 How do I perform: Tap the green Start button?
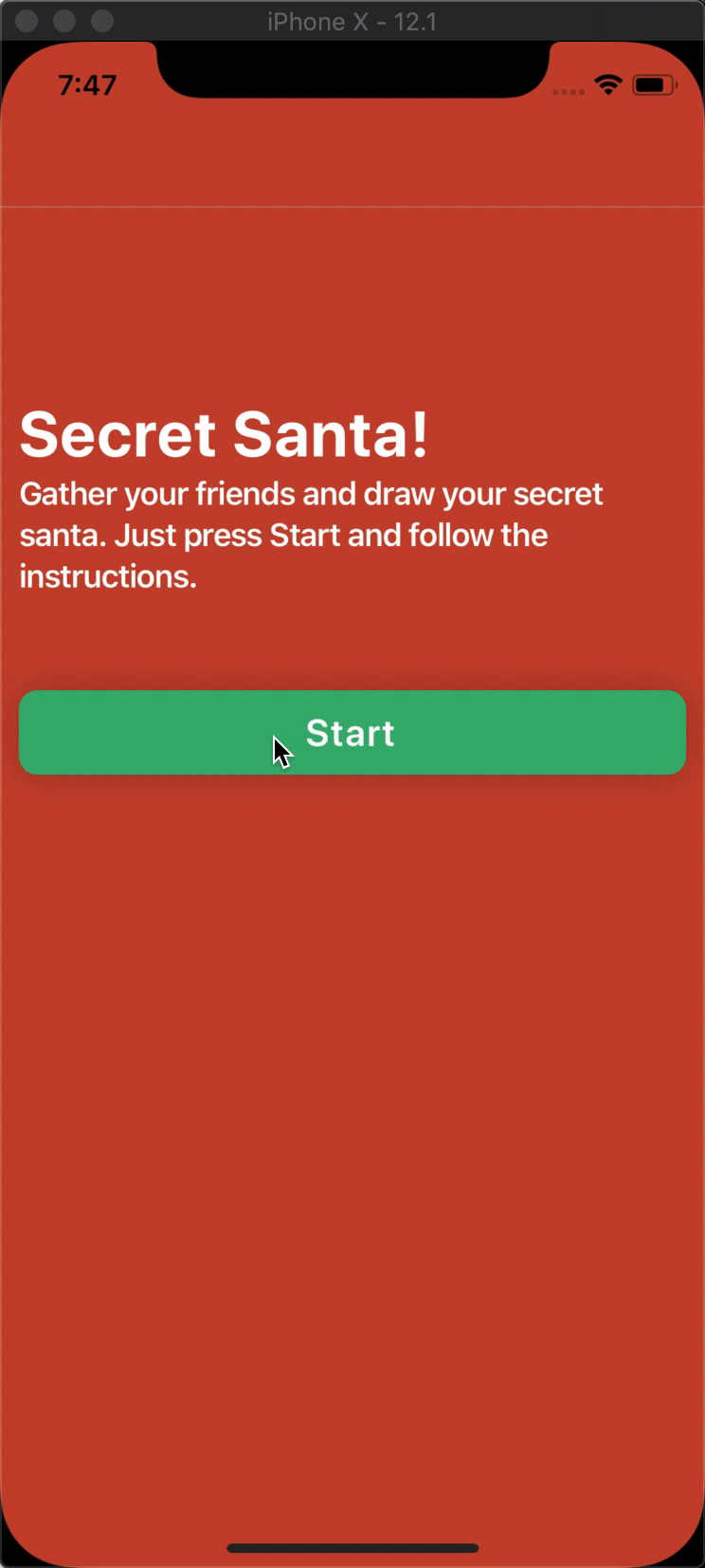point(352,732)
